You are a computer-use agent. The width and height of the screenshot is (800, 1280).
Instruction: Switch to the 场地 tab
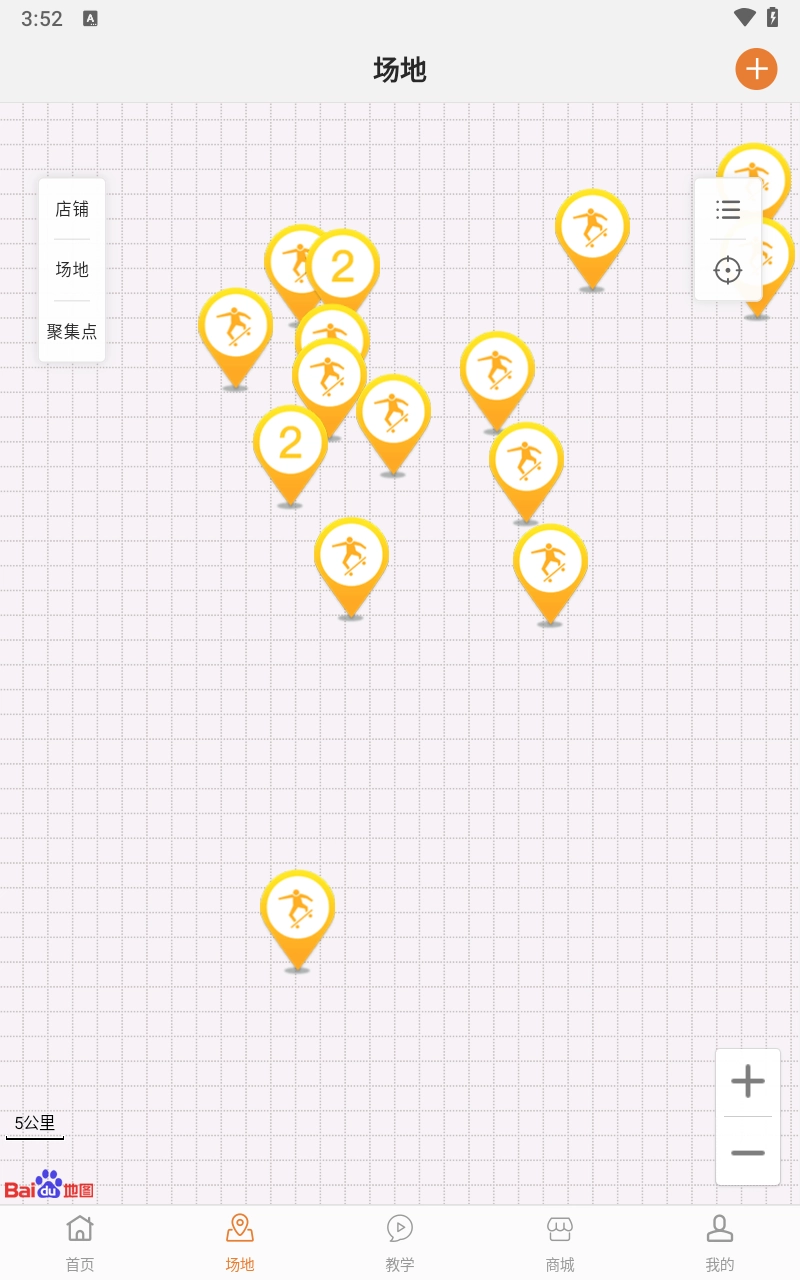point(240,1243)
